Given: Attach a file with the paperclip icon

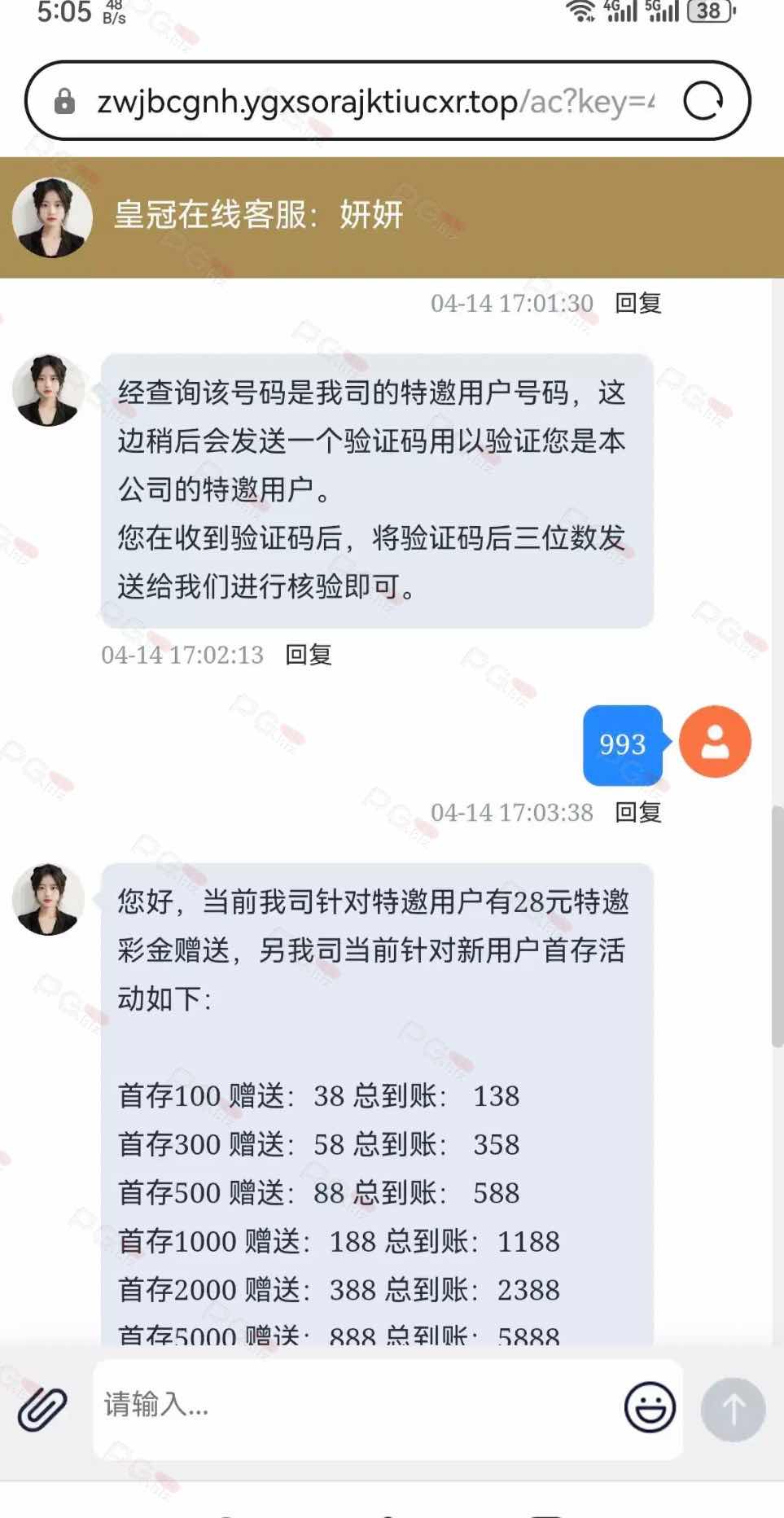Looking at the screenshot, I should tap(42, 1410).
